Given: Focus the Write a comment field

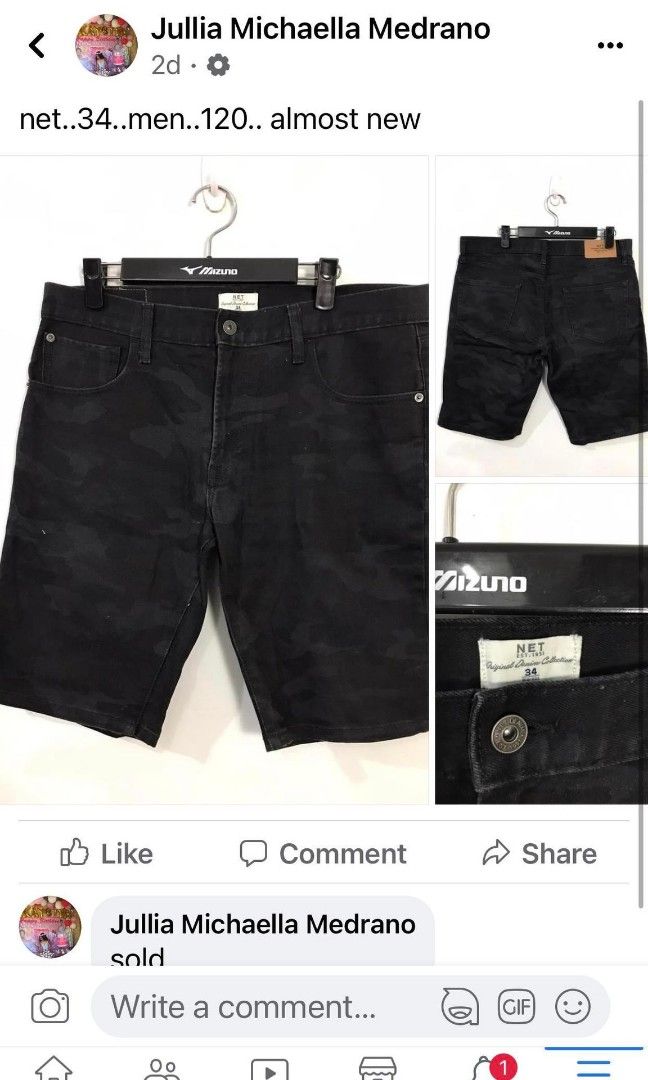Looking at the screenshot, I should (260, 1006).
